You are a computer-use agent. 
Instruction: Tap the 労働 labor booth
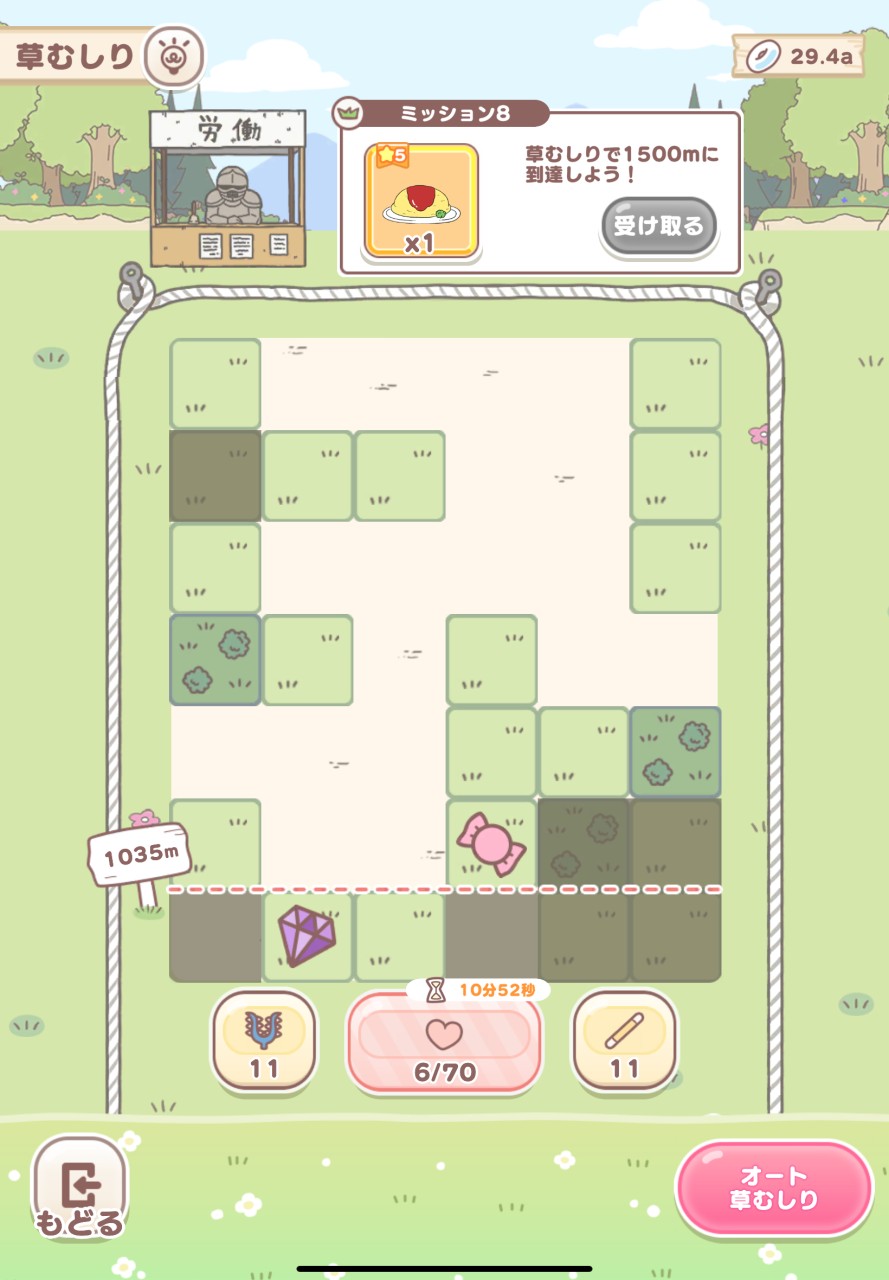tap(229, 188)
